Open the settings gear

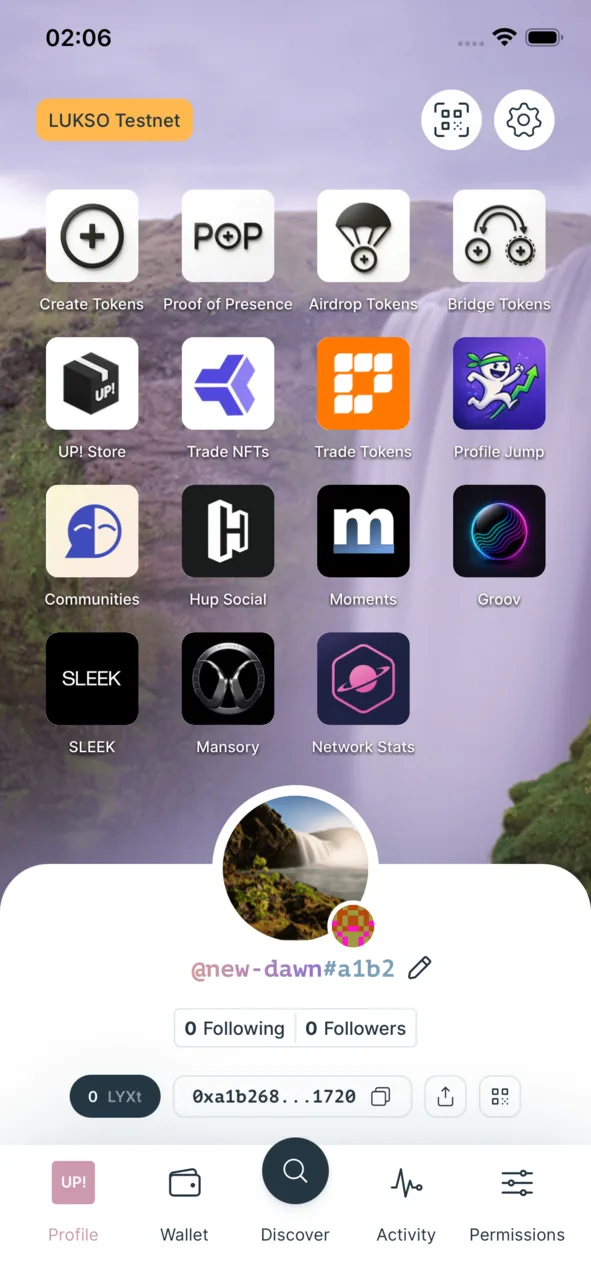pos(524,120)
